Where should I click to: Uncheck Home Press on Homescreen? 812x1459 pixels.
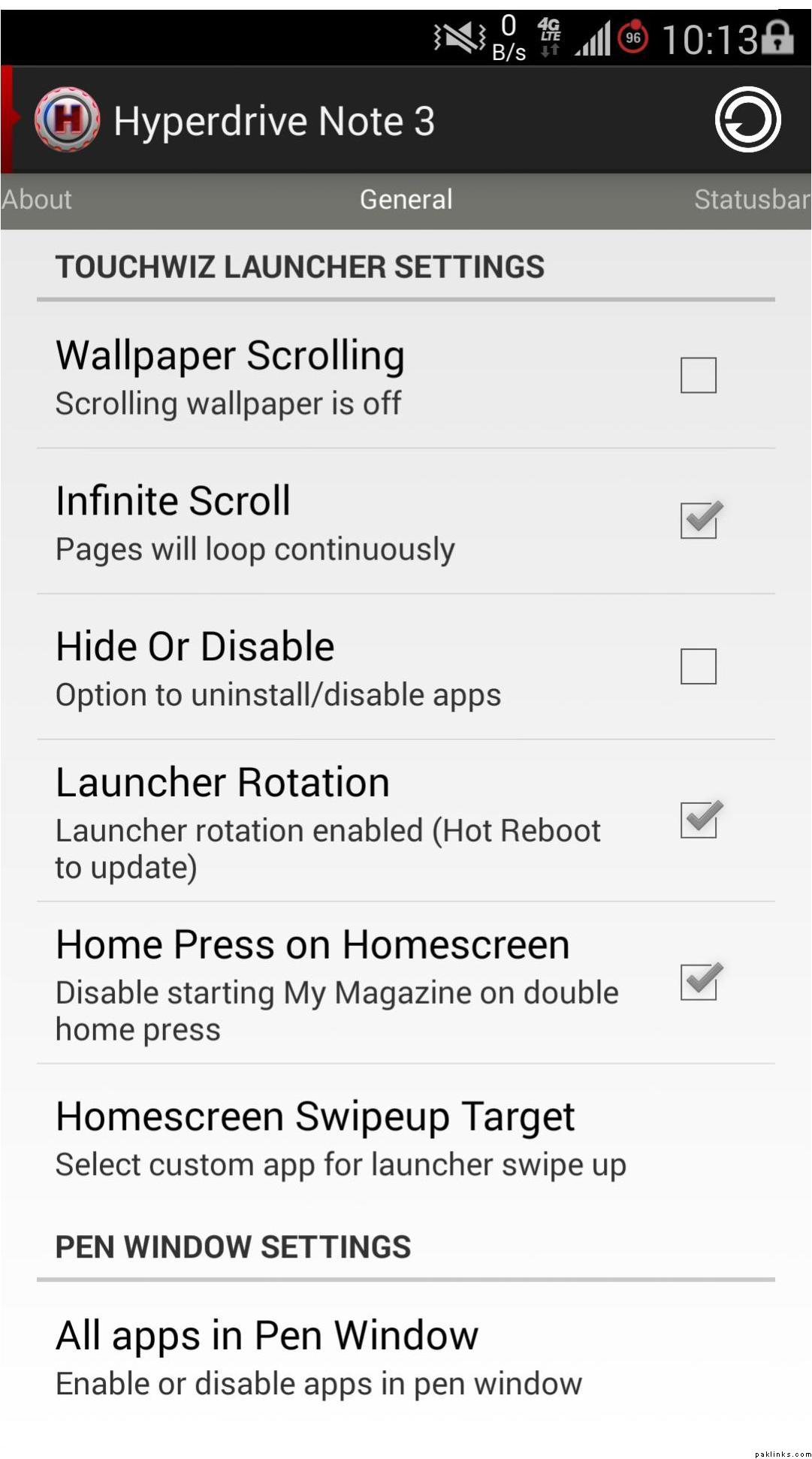coord(699,982)
